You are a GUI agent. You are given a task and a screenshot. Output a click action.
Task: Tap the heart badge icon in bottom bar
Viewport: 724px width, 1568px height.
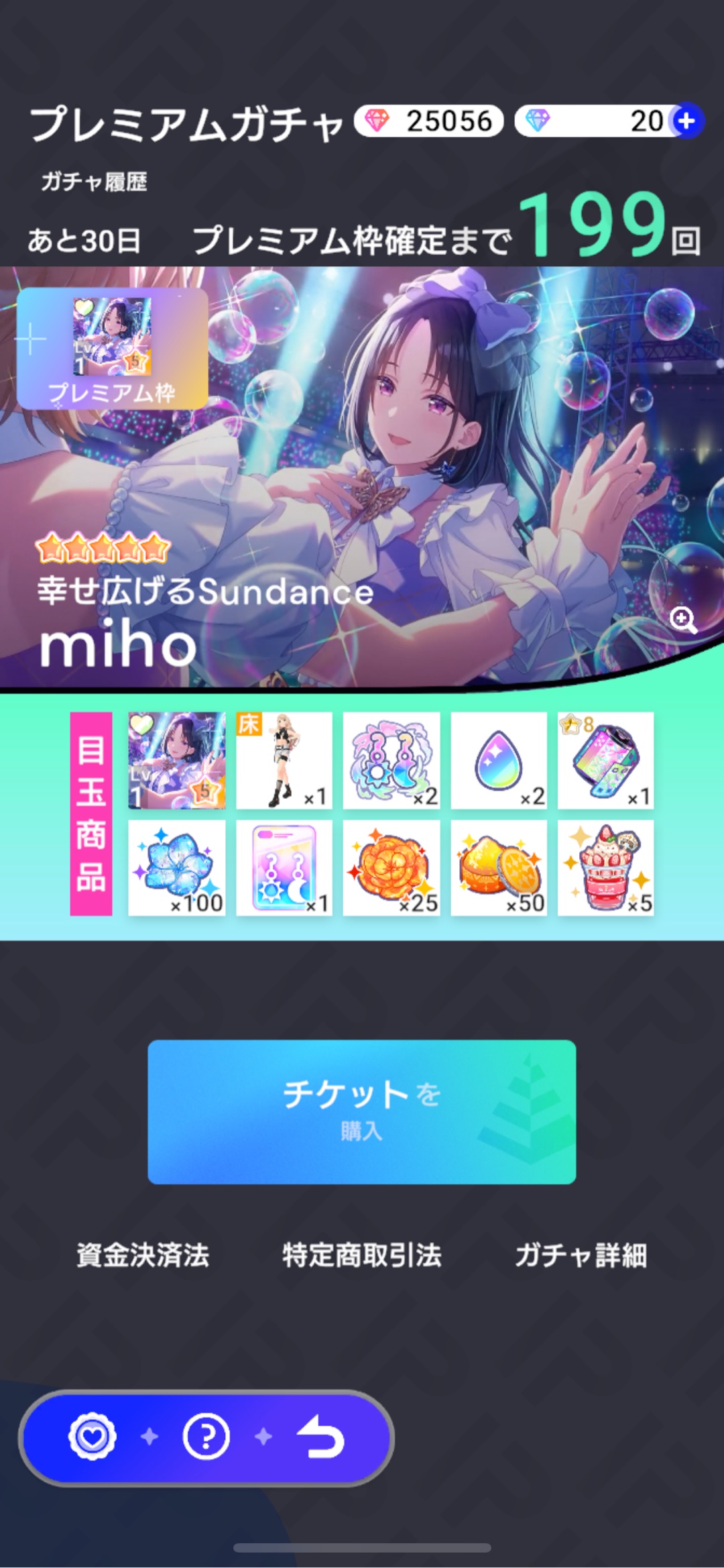click(x=93, y=1436)
